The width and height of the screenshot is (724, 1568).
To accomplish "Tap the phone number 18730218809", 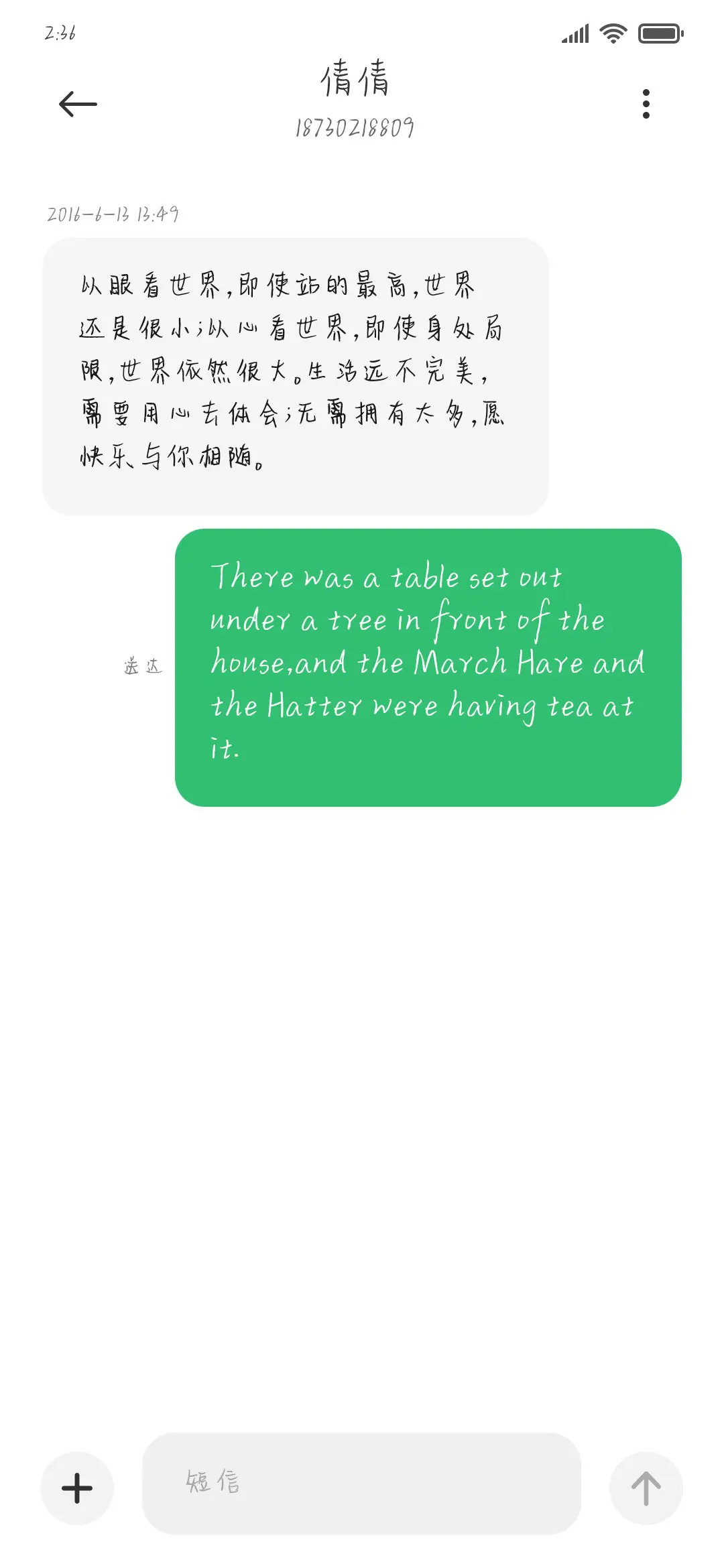I will 355,129.
